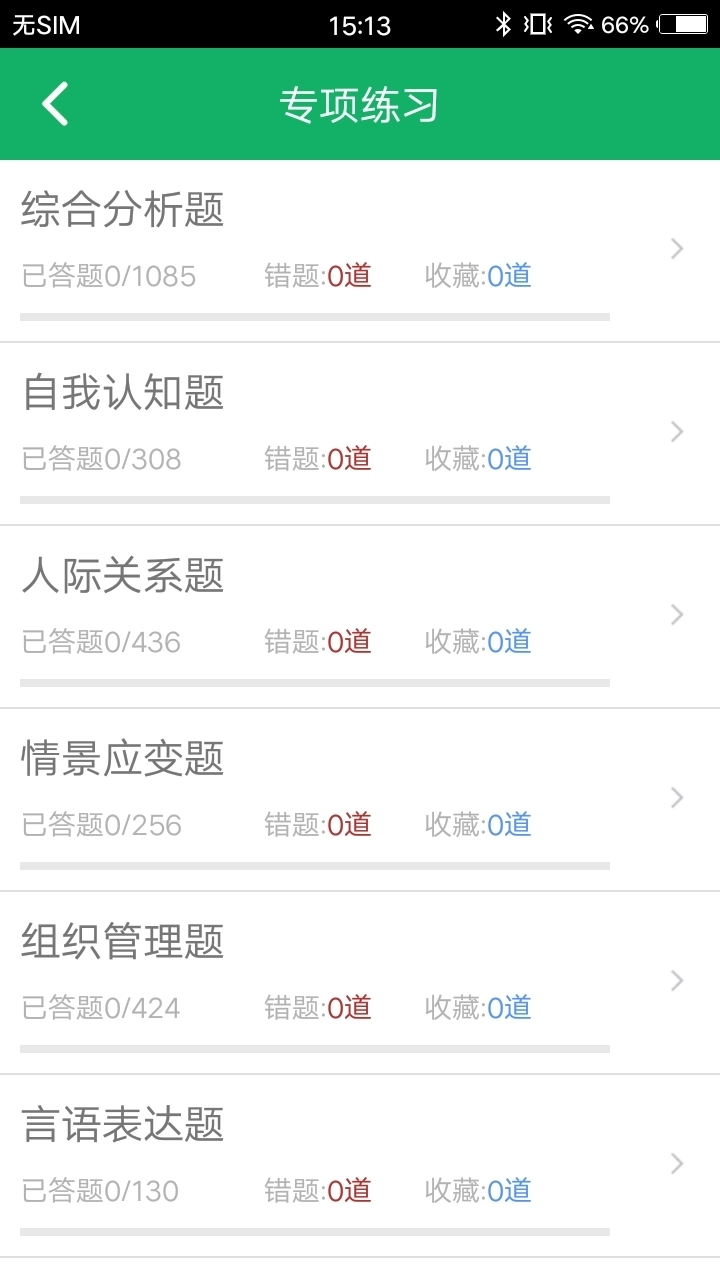Click 已答题0/256 under 情景应变题

[x=102, y=824]
